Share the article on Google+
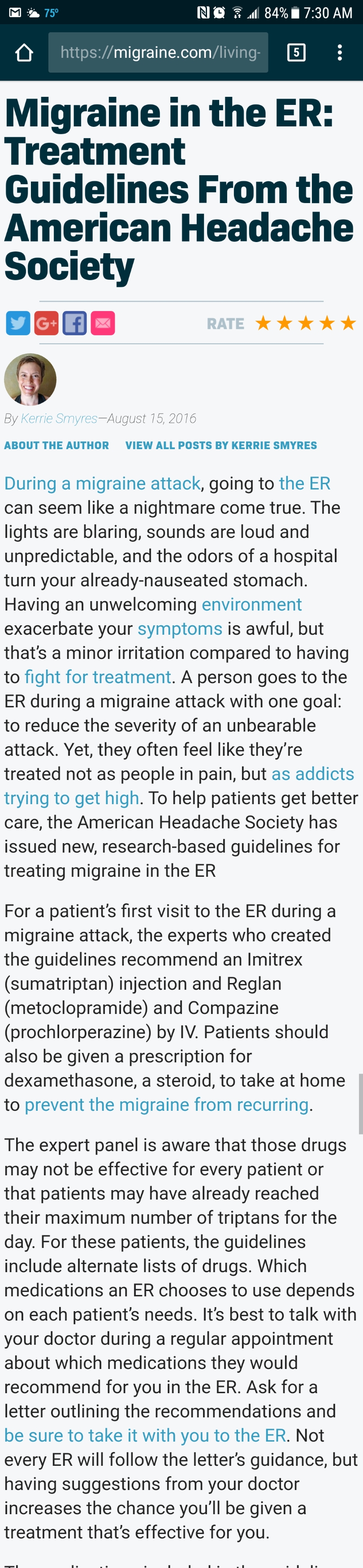Image resolution: width=363 pixels, height=1568 pixels. [46, 323]
